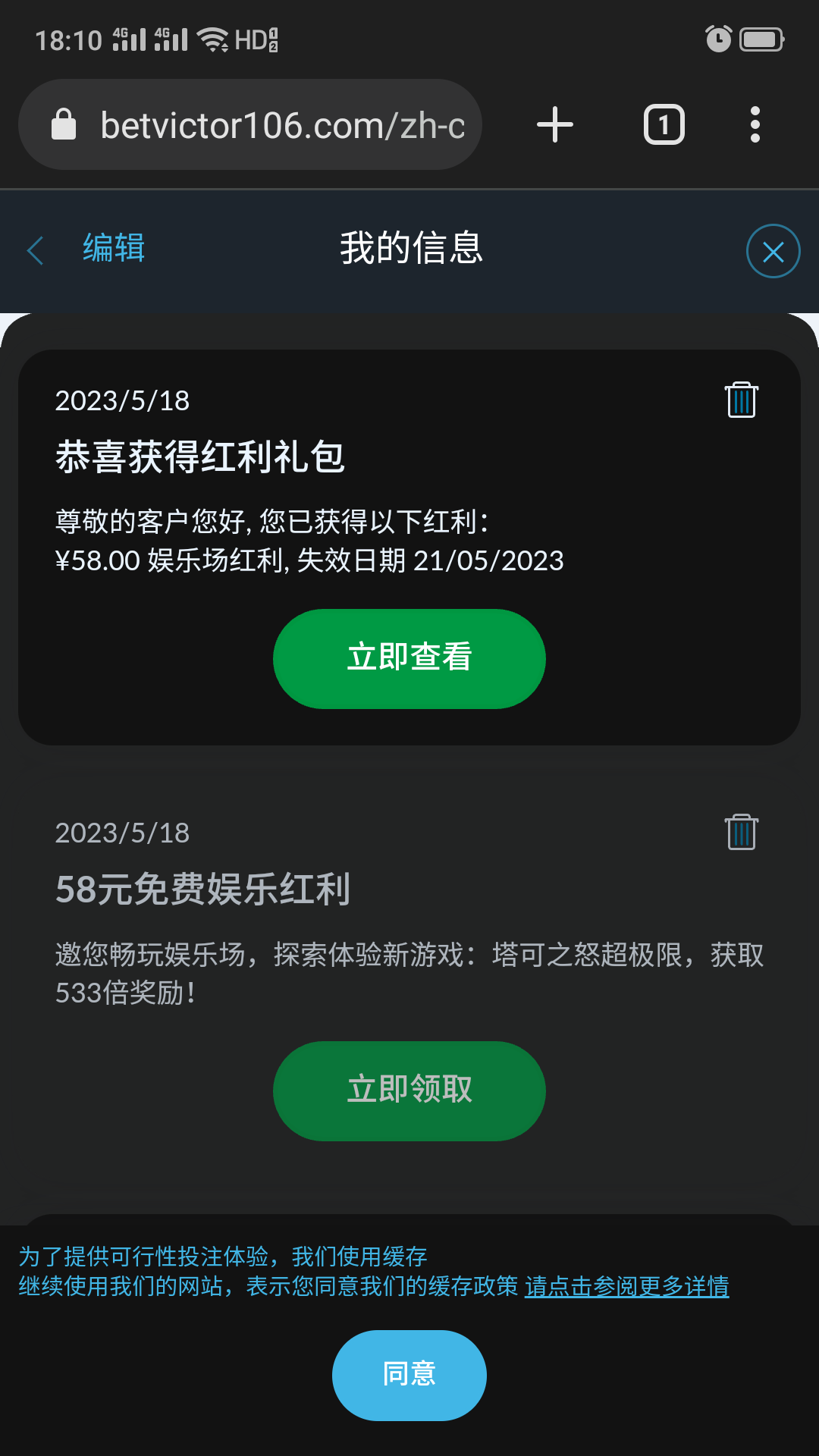819x1456 pixels.
Task: Tap the 立即查看 button
Action: 409,658
